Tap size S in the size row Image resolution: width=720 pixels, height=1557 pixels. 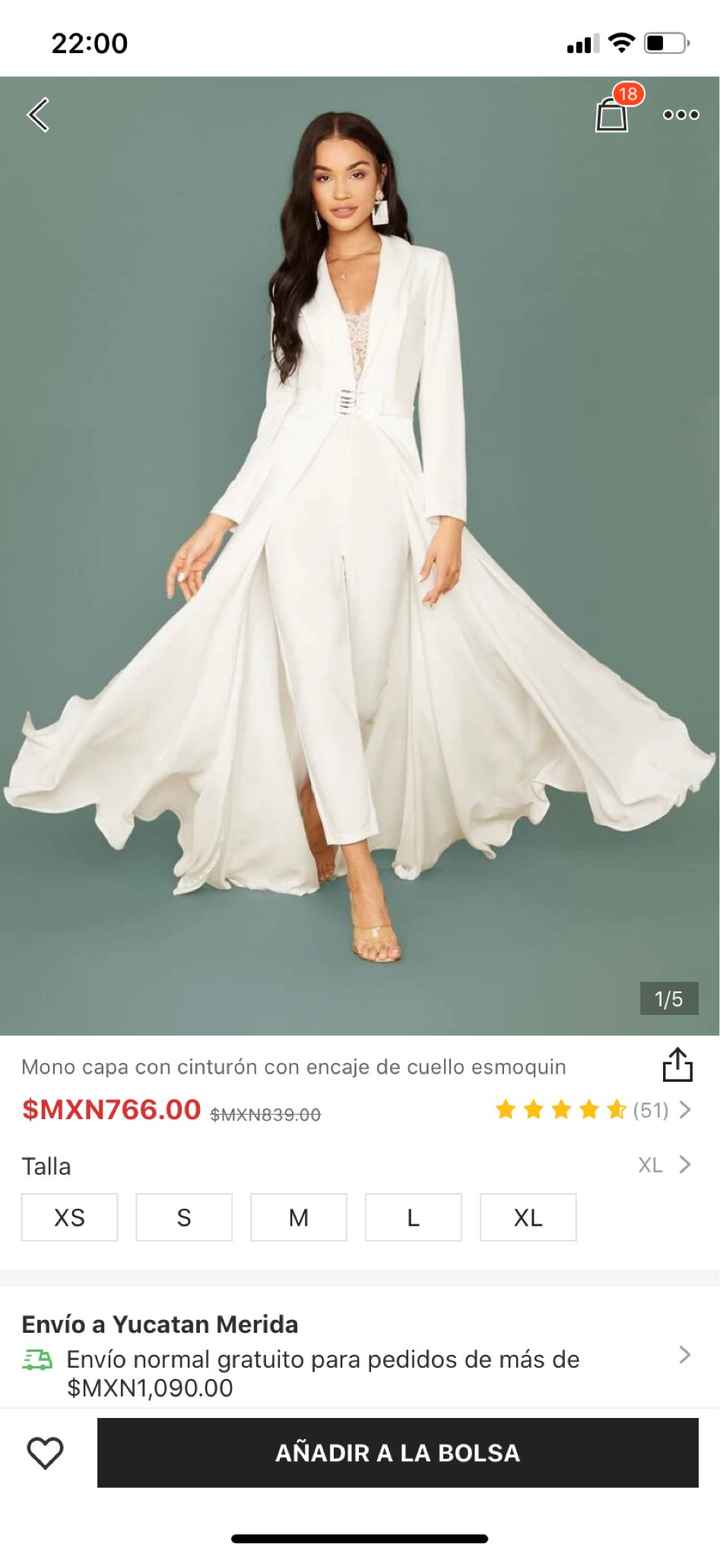tap(183, 1218)
